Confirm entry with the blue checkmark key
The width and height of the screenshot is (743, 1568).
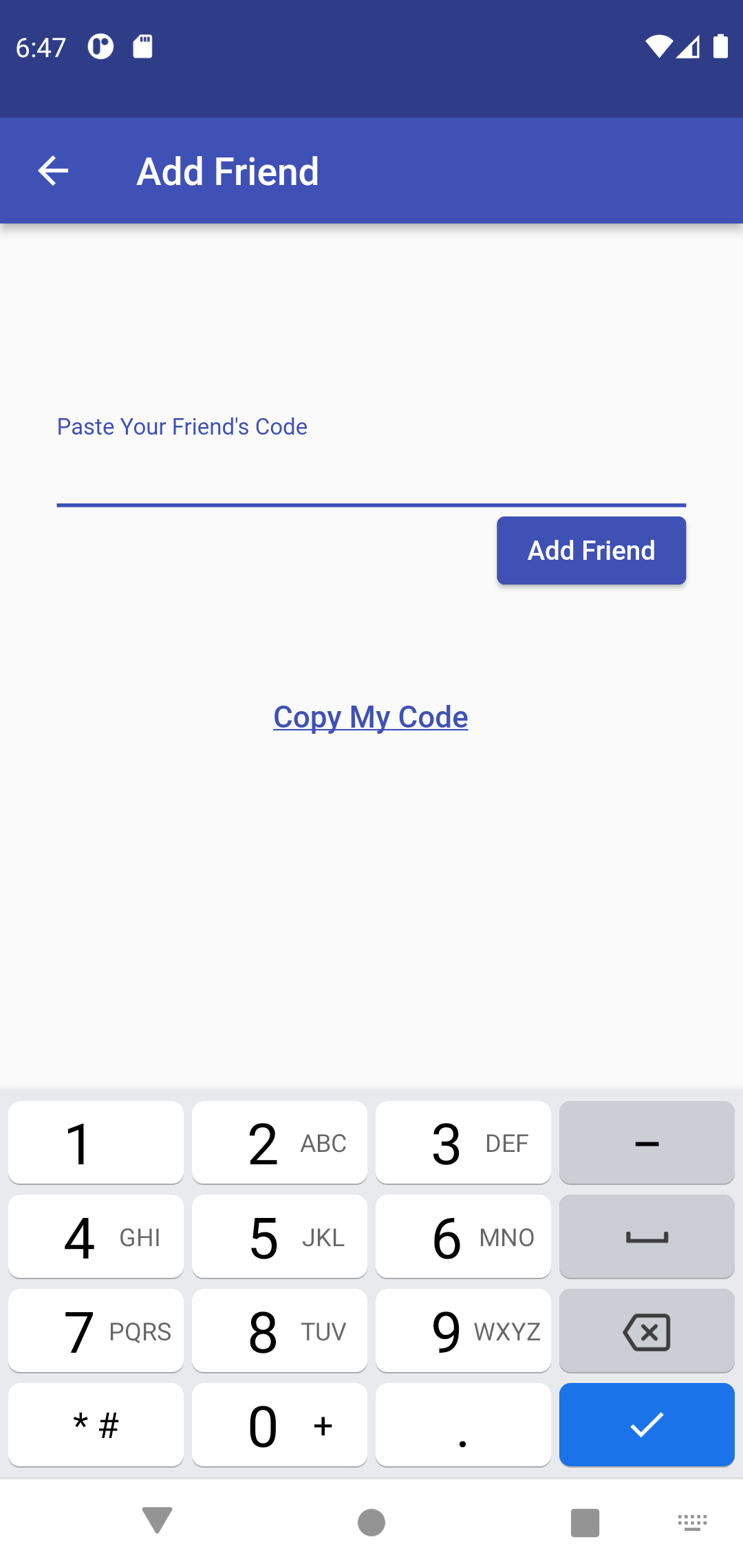point(646,1425)
